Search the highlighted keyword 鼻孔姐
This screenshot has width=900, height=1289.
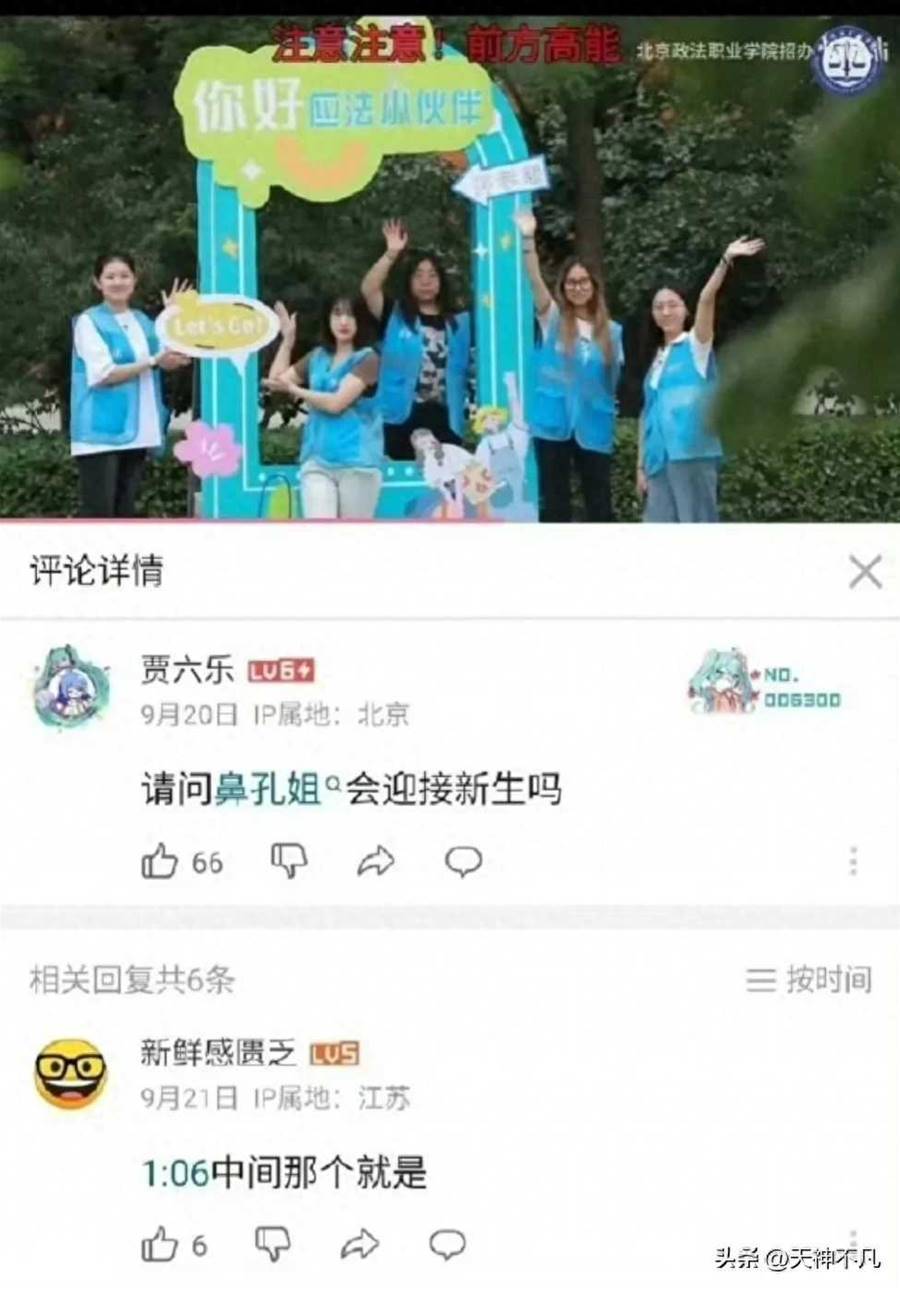(x=268, y=790)
